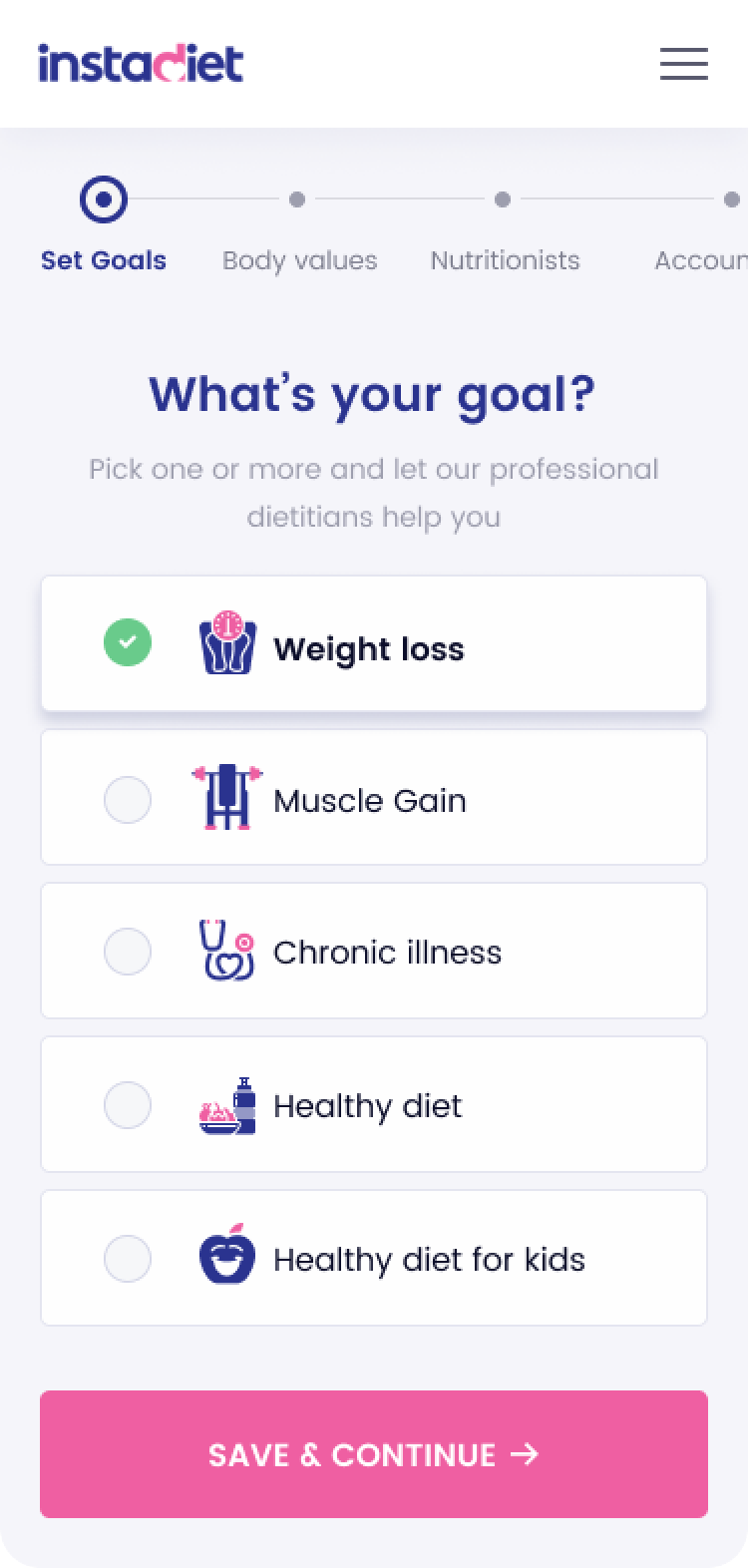
Task: Deselect the Weight loss goal
Action: [374, 643]
